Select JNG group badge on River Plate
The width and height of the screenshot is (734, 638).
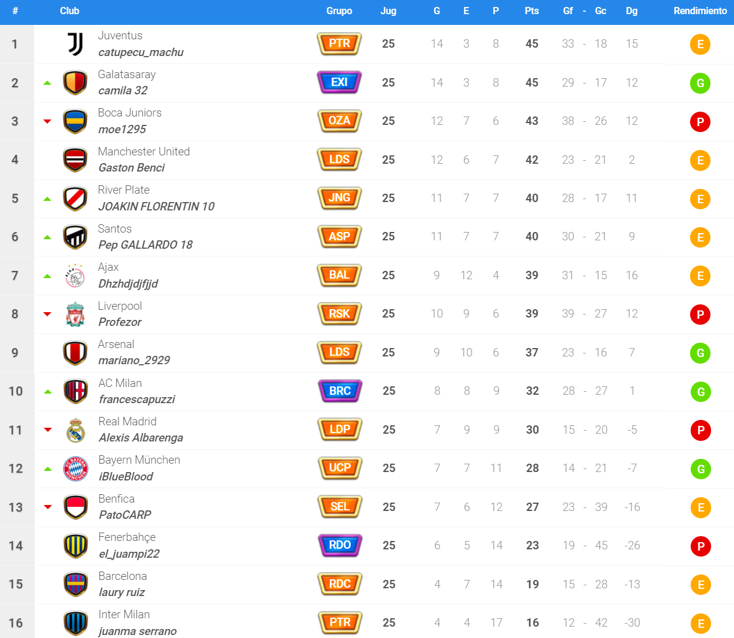(339, 198)
